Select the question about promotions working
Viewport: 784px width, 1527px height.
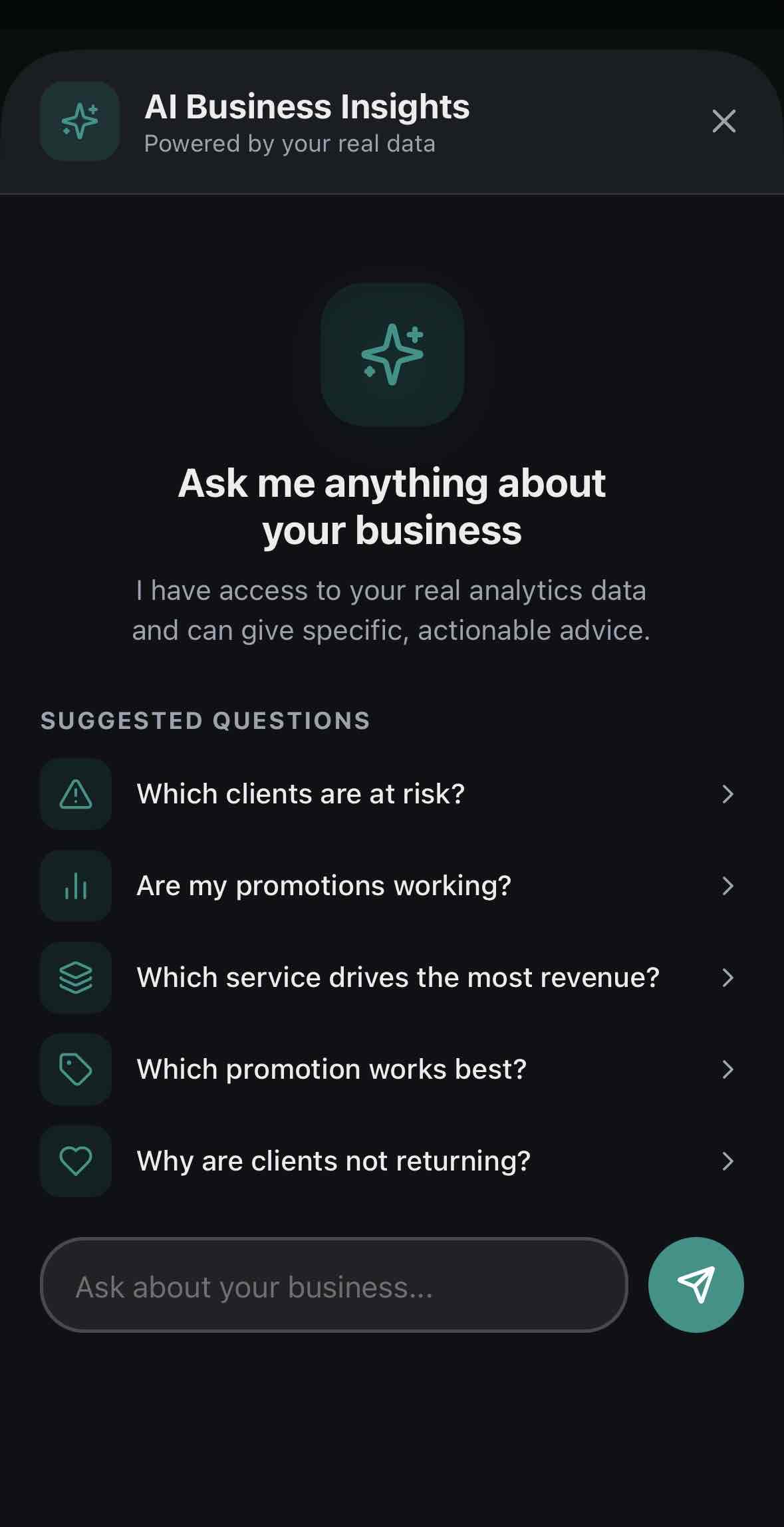(x=325, y=885)
